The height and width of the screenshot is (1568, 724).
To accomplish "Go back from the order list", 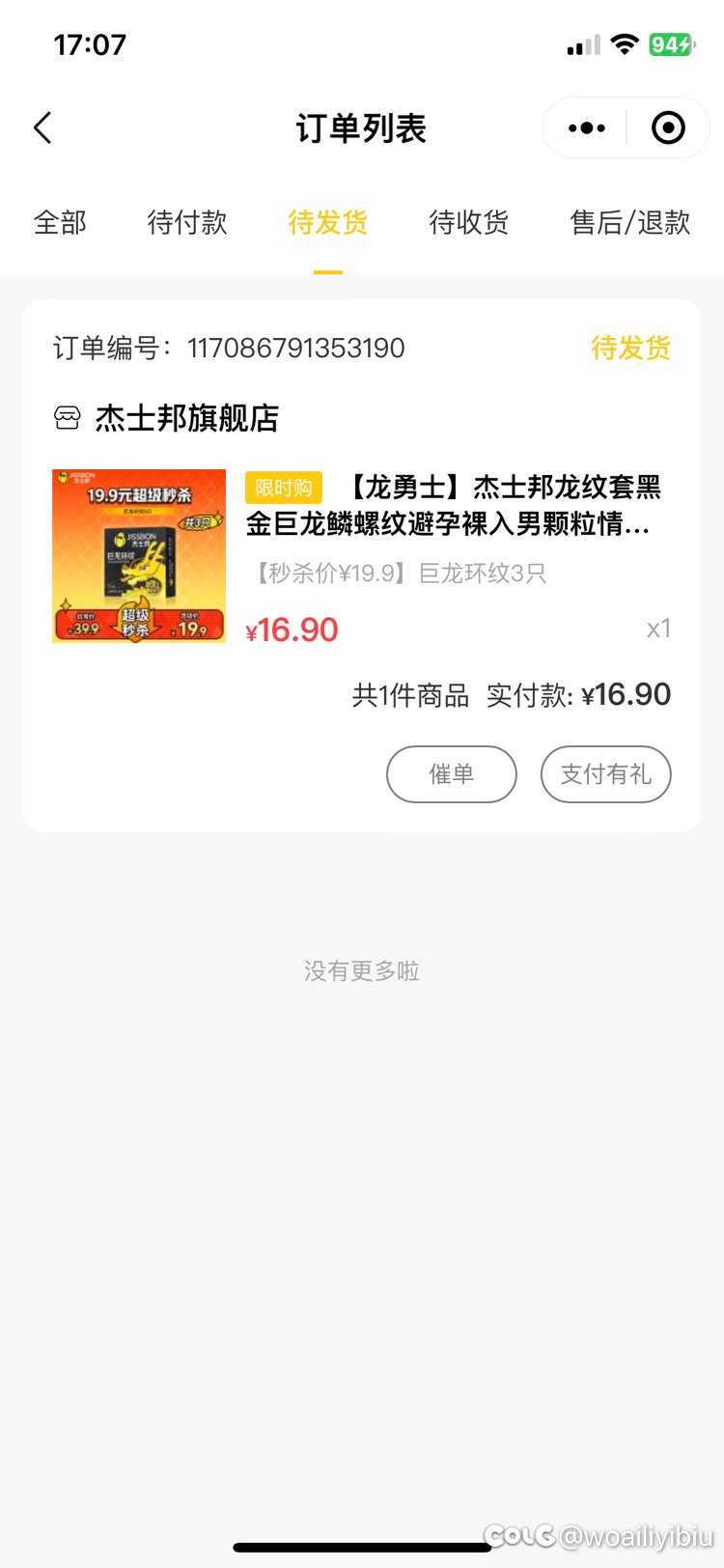I will click(x=42, y=127).
